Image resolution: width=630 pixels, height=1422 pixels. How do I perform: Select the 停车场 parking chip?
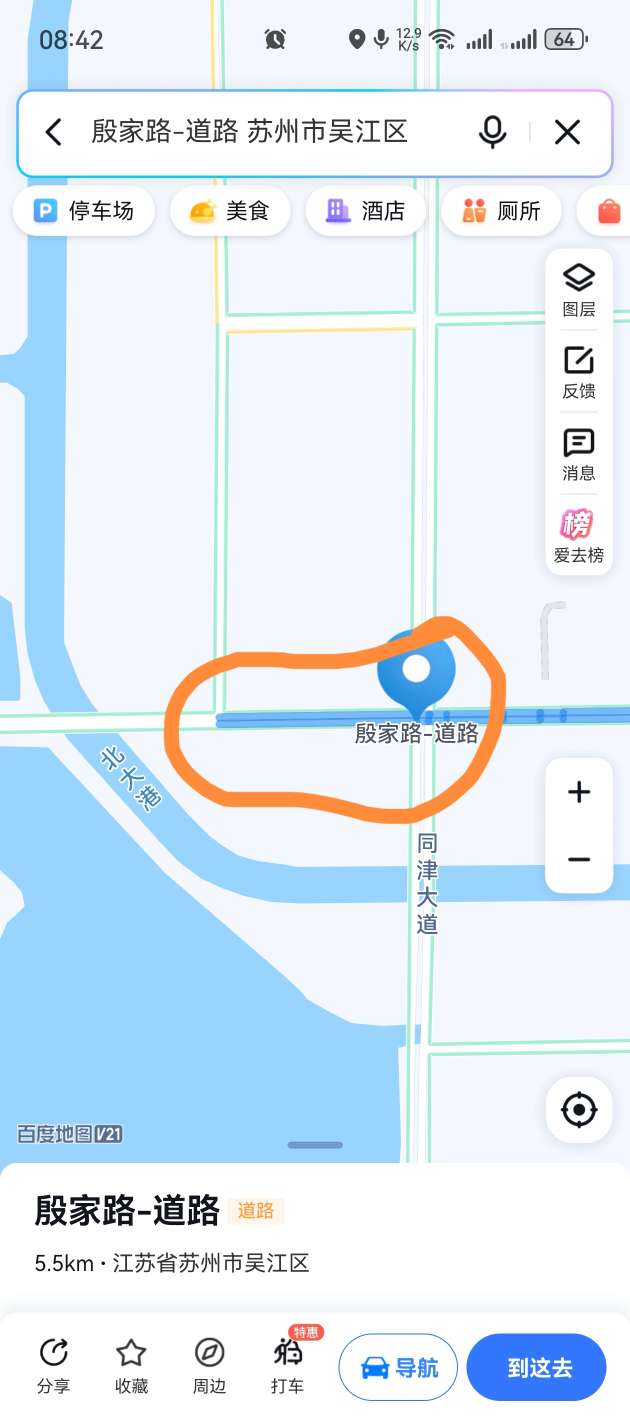(84, 211)
